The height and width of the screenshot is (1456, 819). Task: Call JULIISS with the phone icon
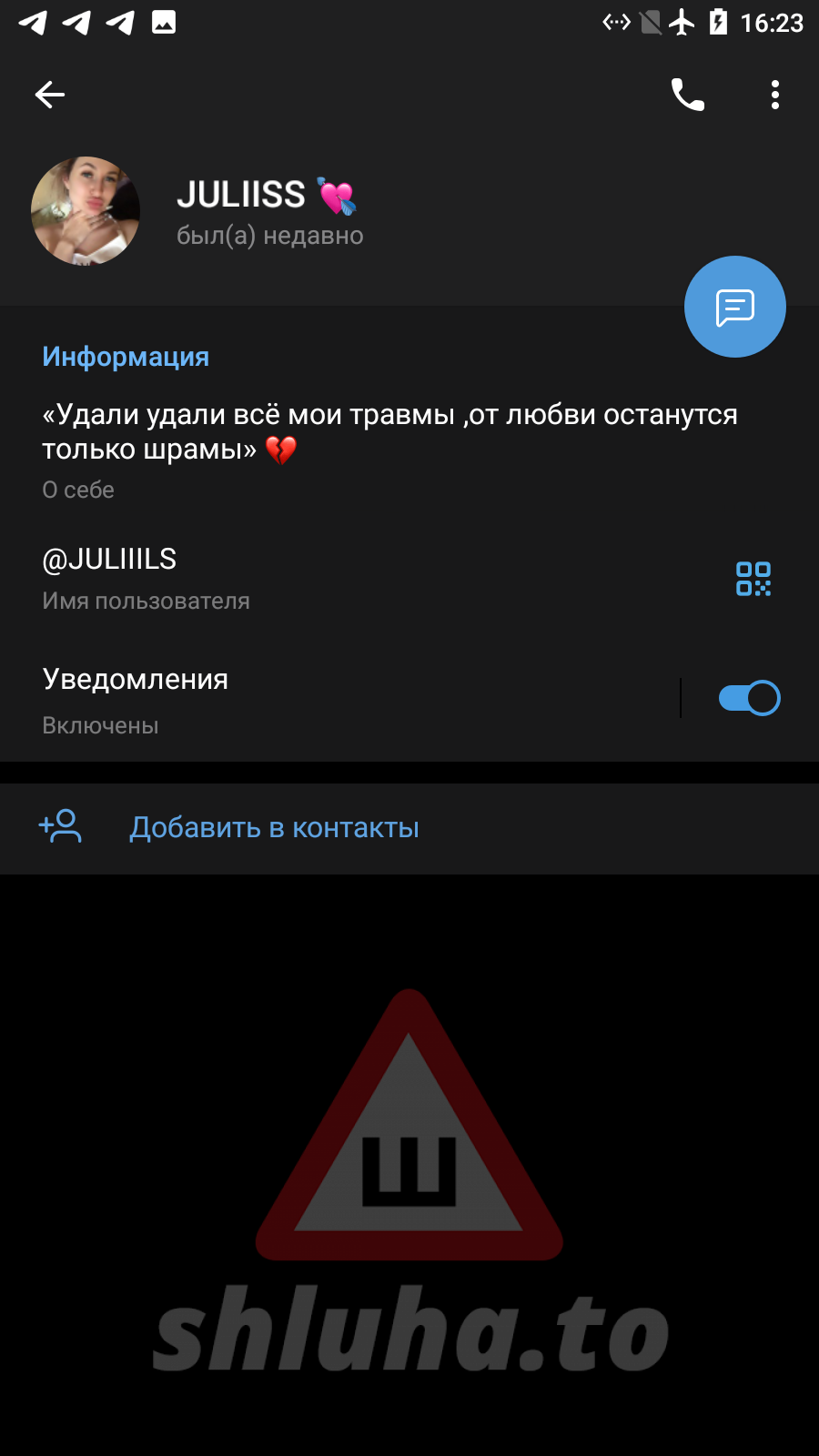coord(687,95)
